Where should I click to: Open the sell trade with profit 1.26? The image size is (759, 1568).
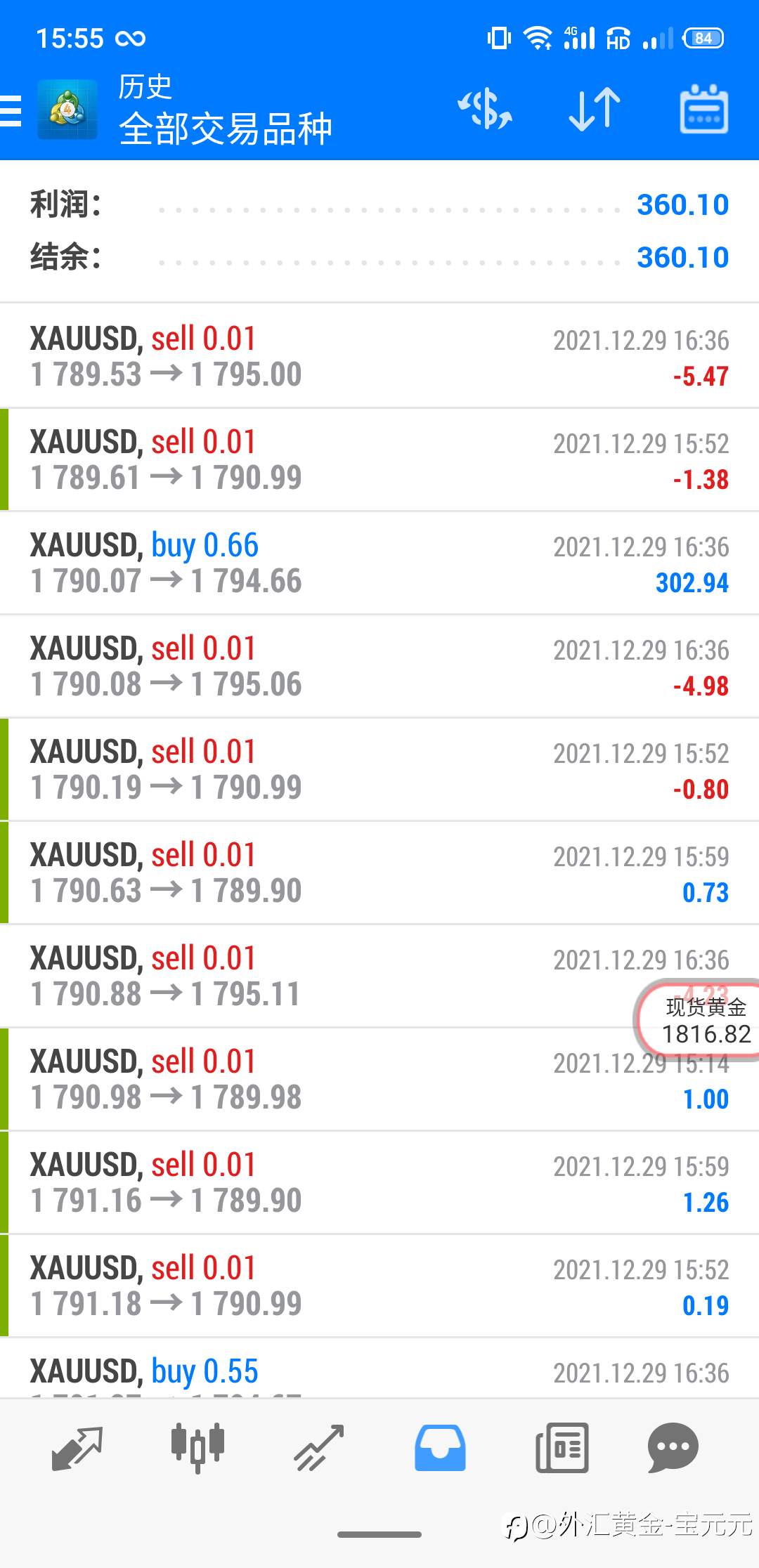[x=379, y=1182]
